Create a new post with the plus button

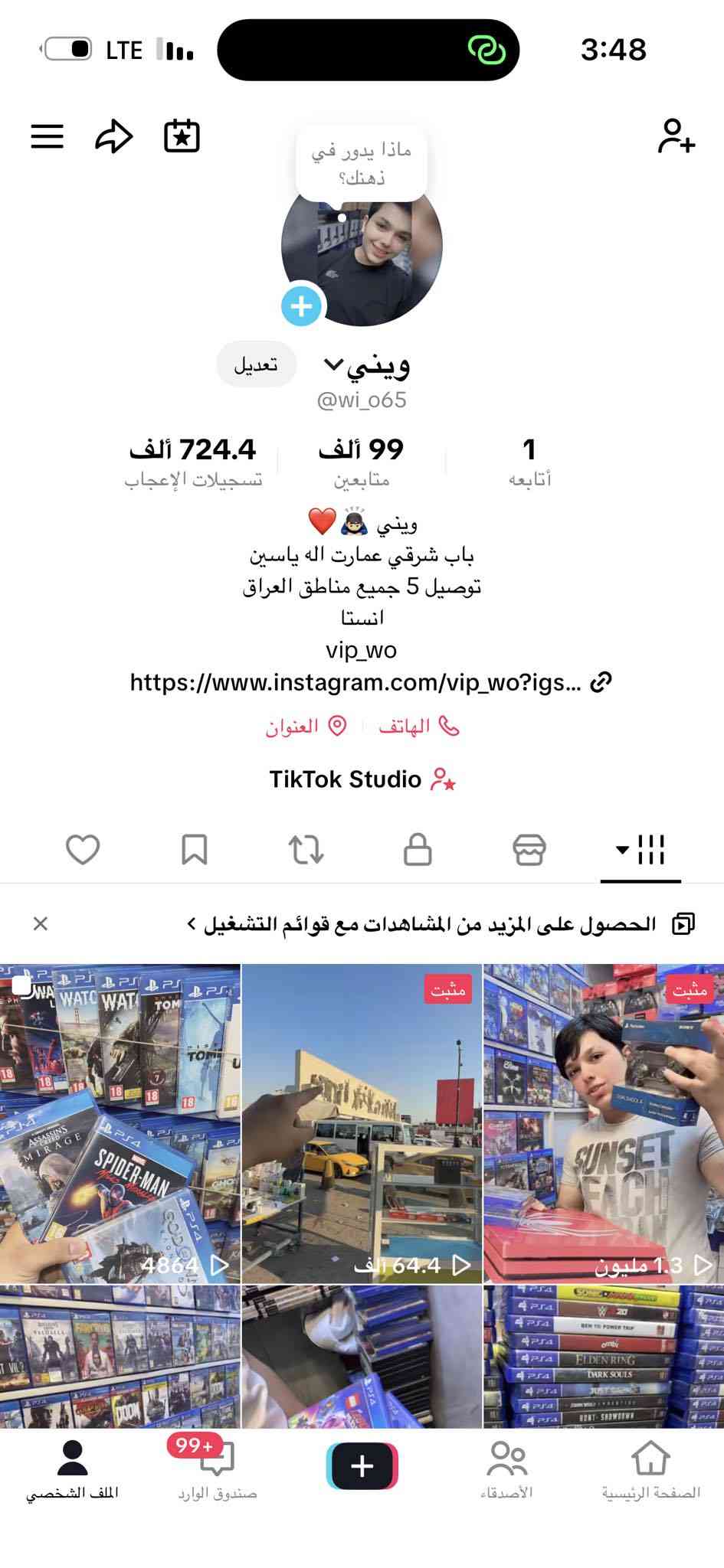(x=362, y=1466)
